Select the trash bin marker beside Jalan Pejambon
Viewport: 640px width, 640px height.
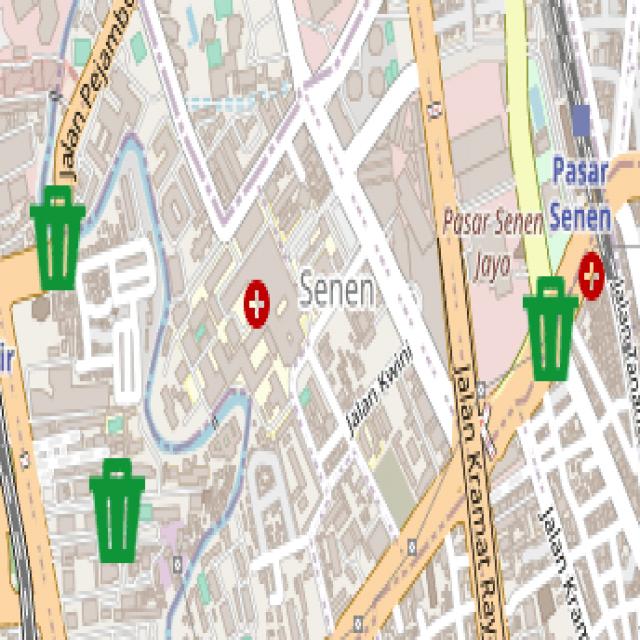57,237
